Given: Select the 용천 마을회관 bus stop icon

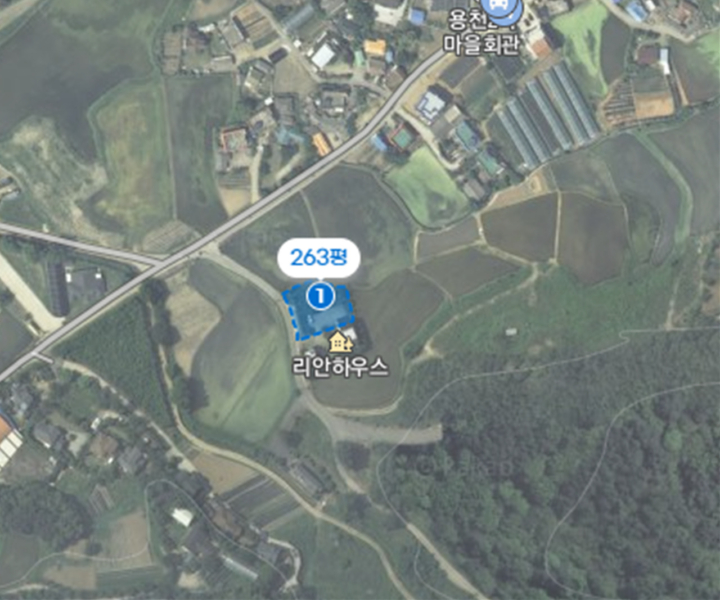Looking at the screenshot, I should (507, 12).
